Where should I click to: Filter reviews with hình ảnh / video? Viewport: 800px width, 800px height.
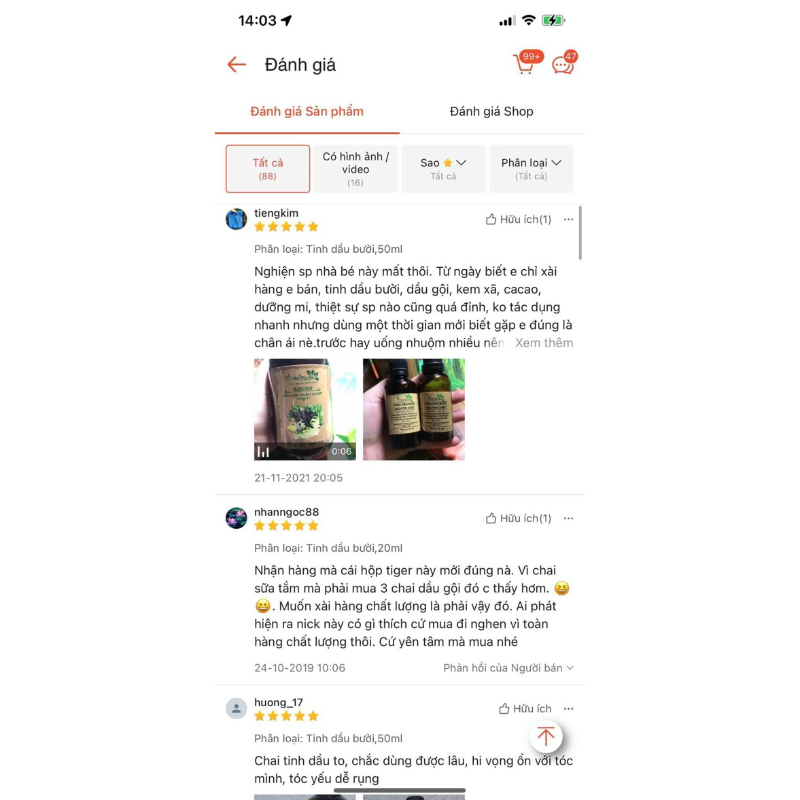click(x=356, y=169)
